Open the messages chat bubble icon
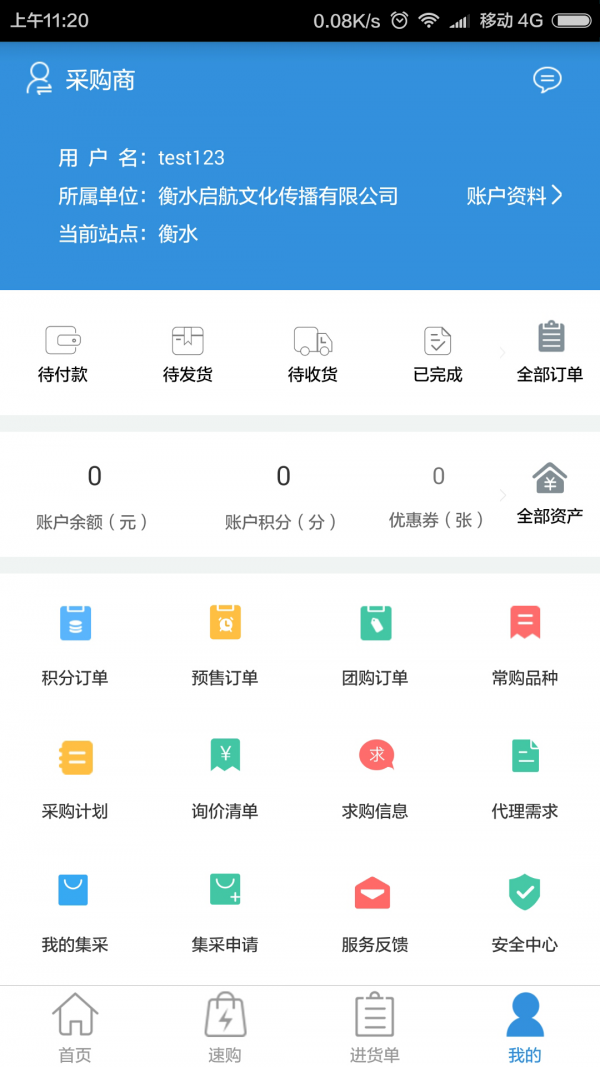600x1067 pixels. tap(547, 79)
